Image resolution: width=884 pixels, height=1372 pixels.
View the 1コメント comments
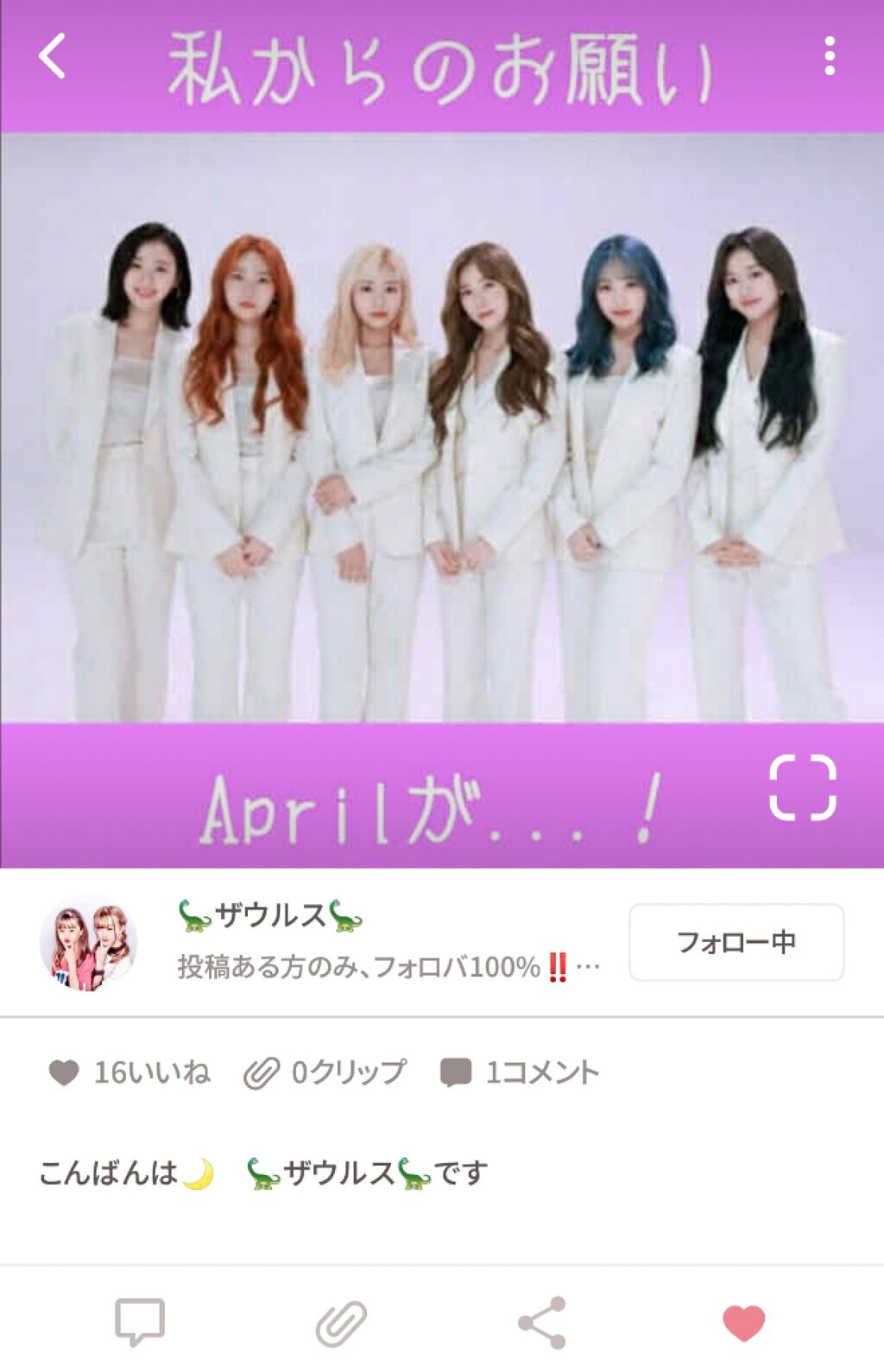point(520,1072)
